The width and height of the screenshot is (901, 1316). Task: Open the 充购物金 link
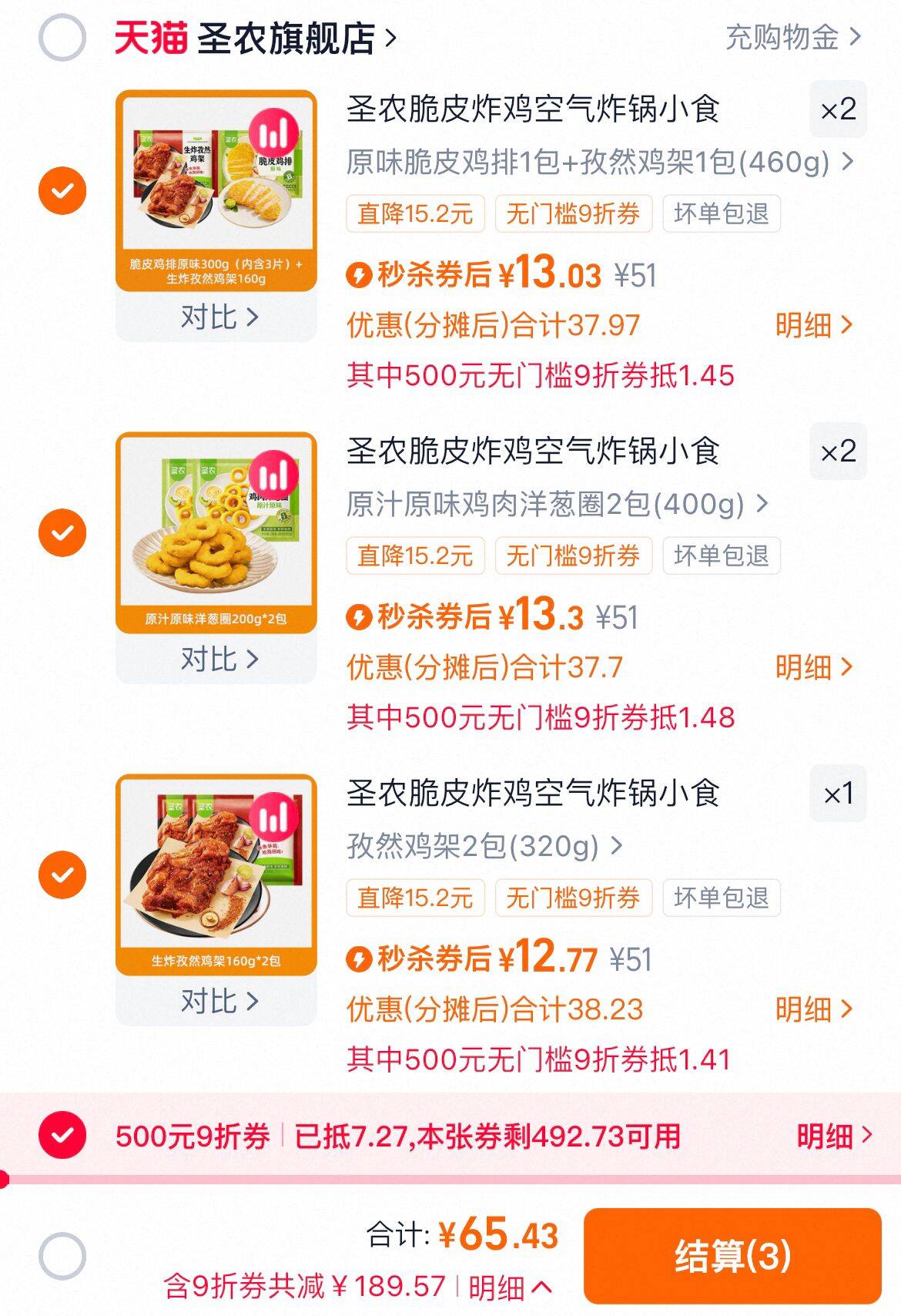(x=784, y=35)
